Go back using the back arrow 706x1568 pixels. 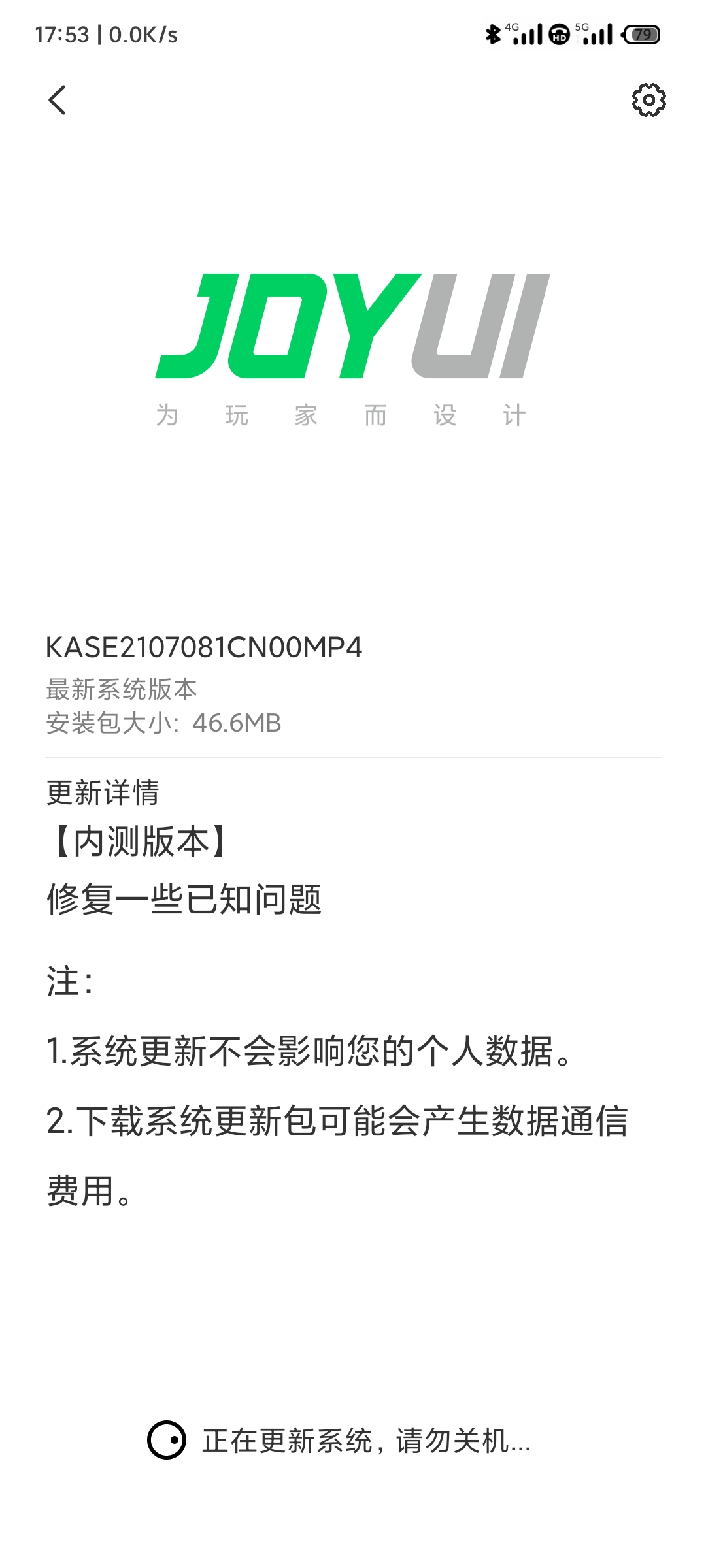click(58, 100)
